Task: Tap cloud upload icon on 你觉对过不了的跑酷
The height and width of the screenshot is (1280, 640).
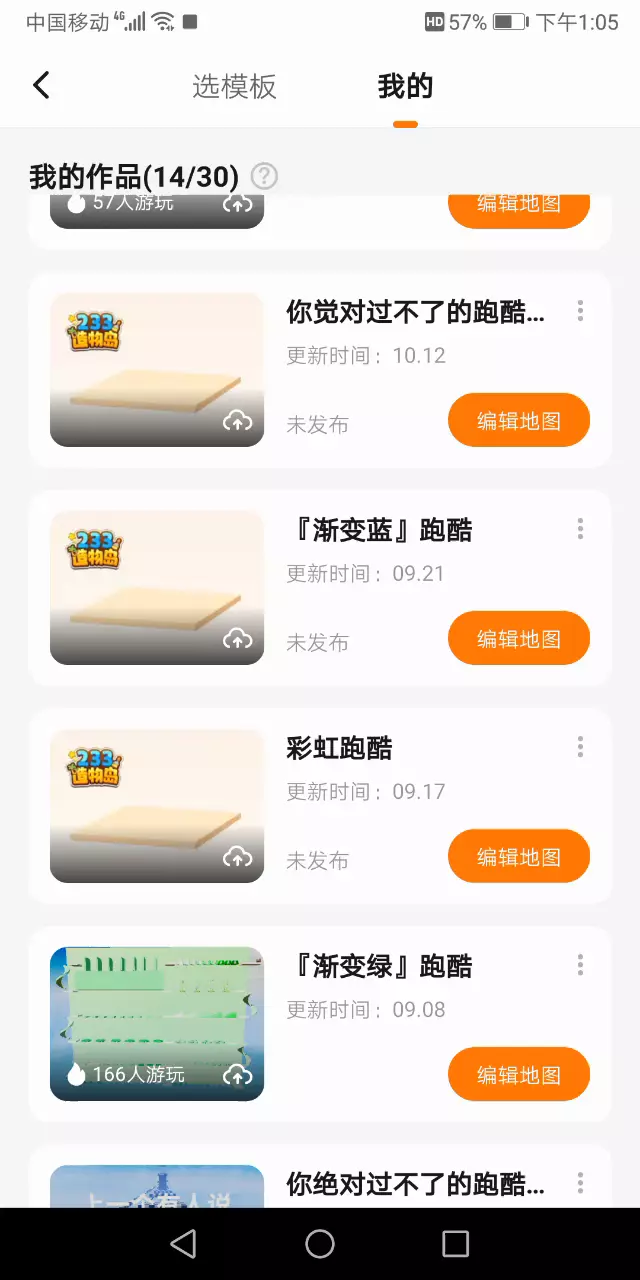Action: (237, 421)
